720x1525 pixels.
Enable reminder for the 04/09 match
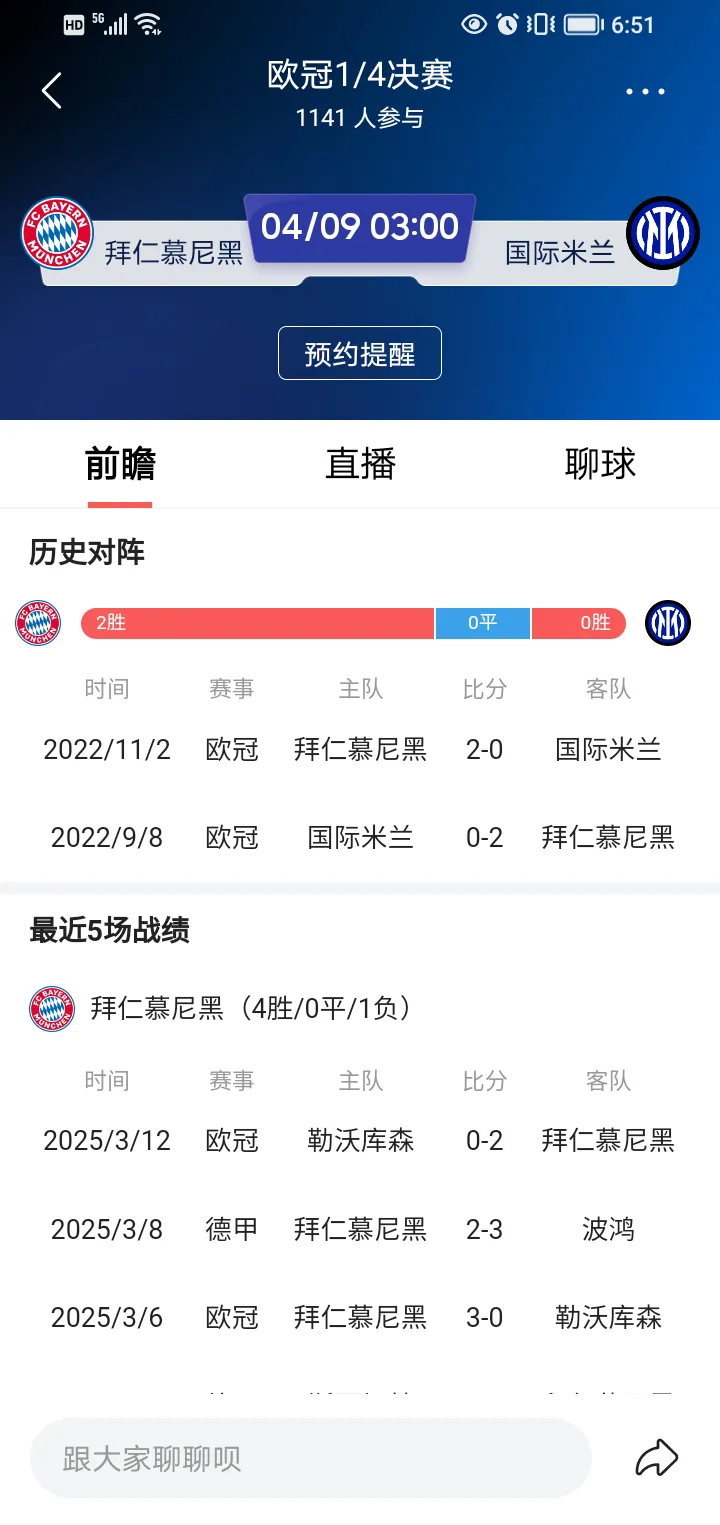pyautogui.click(x=360, y=353)
